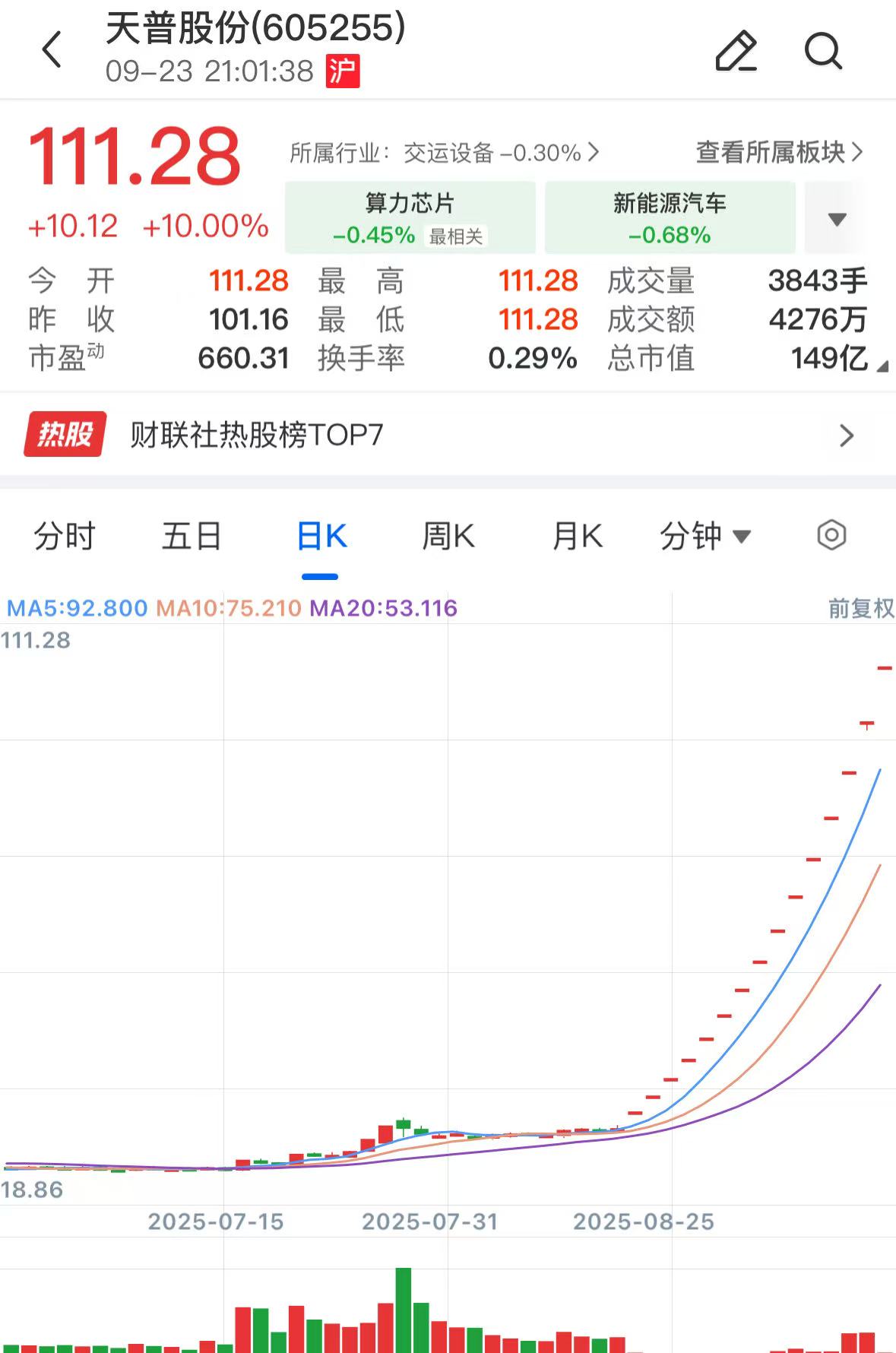Image resolution: width=896 pixels, height=1353 pixels.
Task: Open 查看所属板块 link
Action: point(779,152)
